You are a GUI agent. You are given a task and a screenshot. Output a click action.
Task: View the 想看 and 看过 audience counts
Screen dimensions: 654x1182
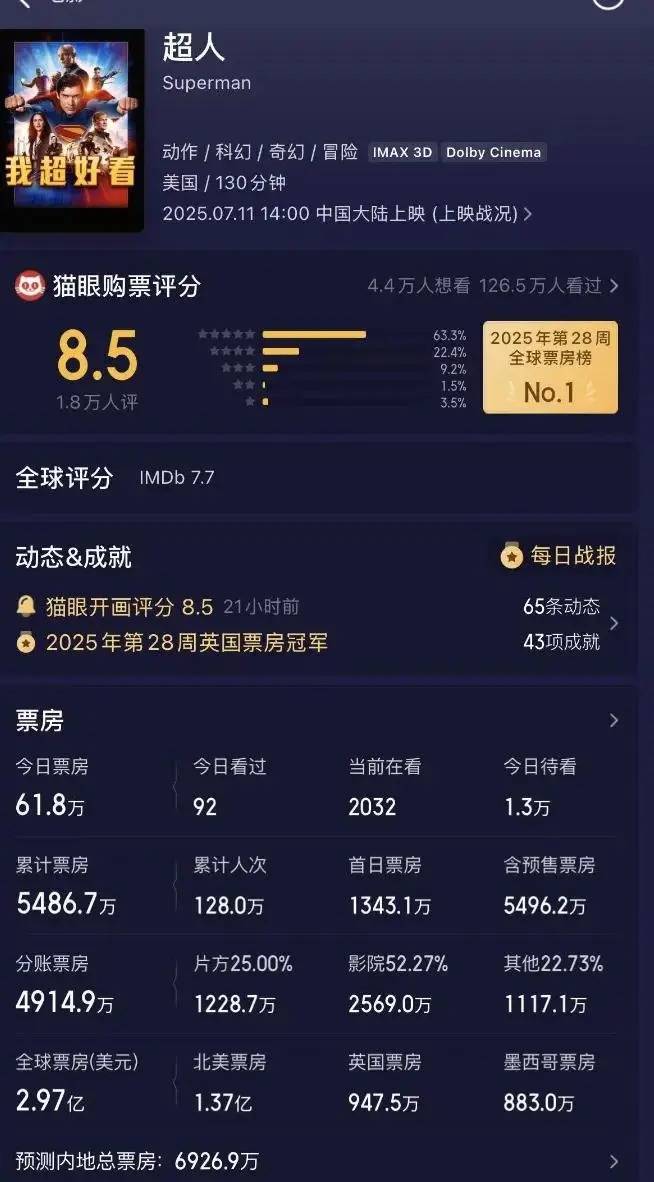point(493,286)
